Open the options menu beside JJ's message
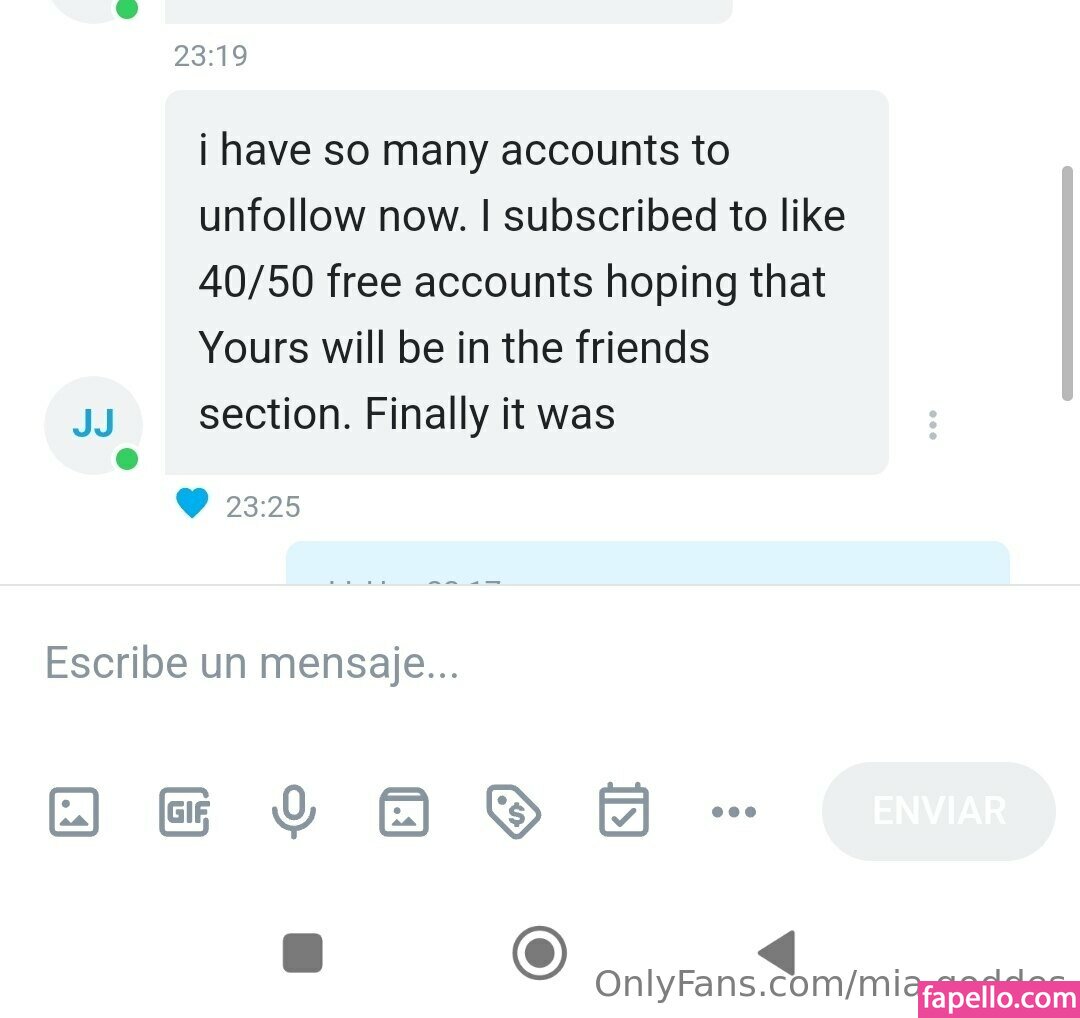This screenshot has height=1018, width=1080. coord(933,425)
